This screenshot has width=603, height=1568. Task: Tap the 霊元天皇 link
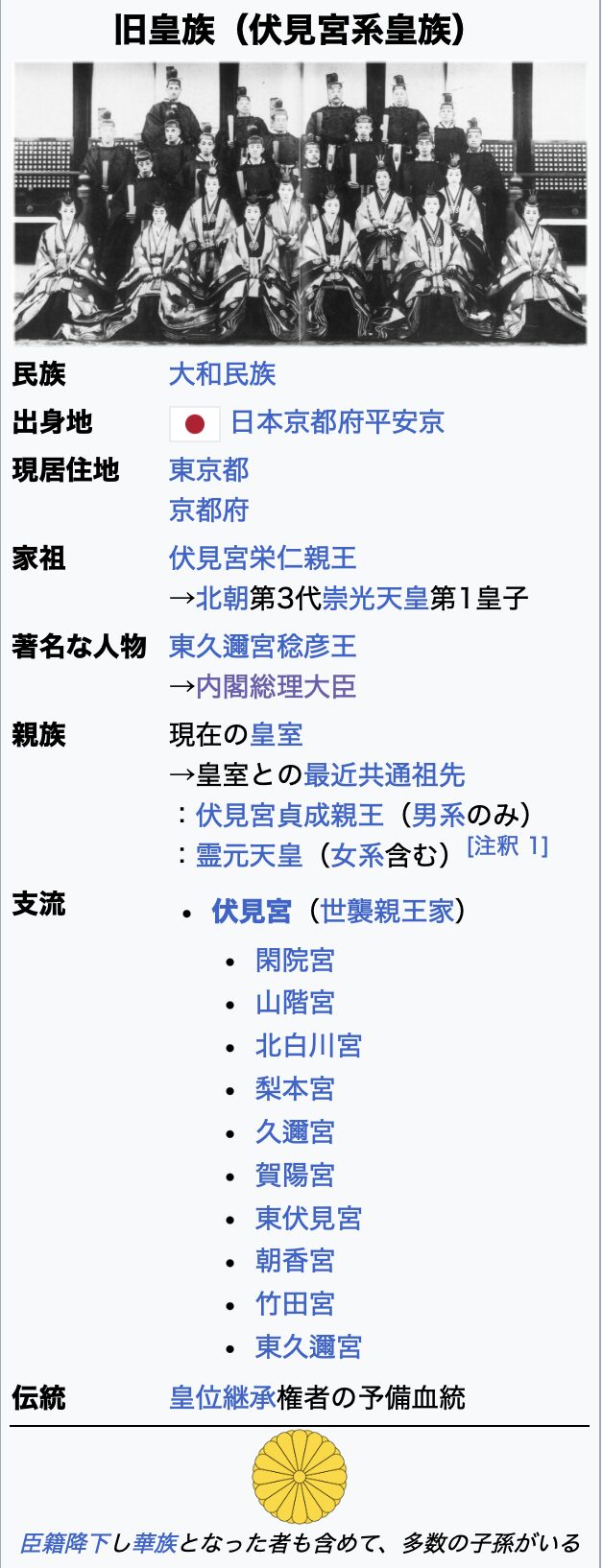point(249,856)
